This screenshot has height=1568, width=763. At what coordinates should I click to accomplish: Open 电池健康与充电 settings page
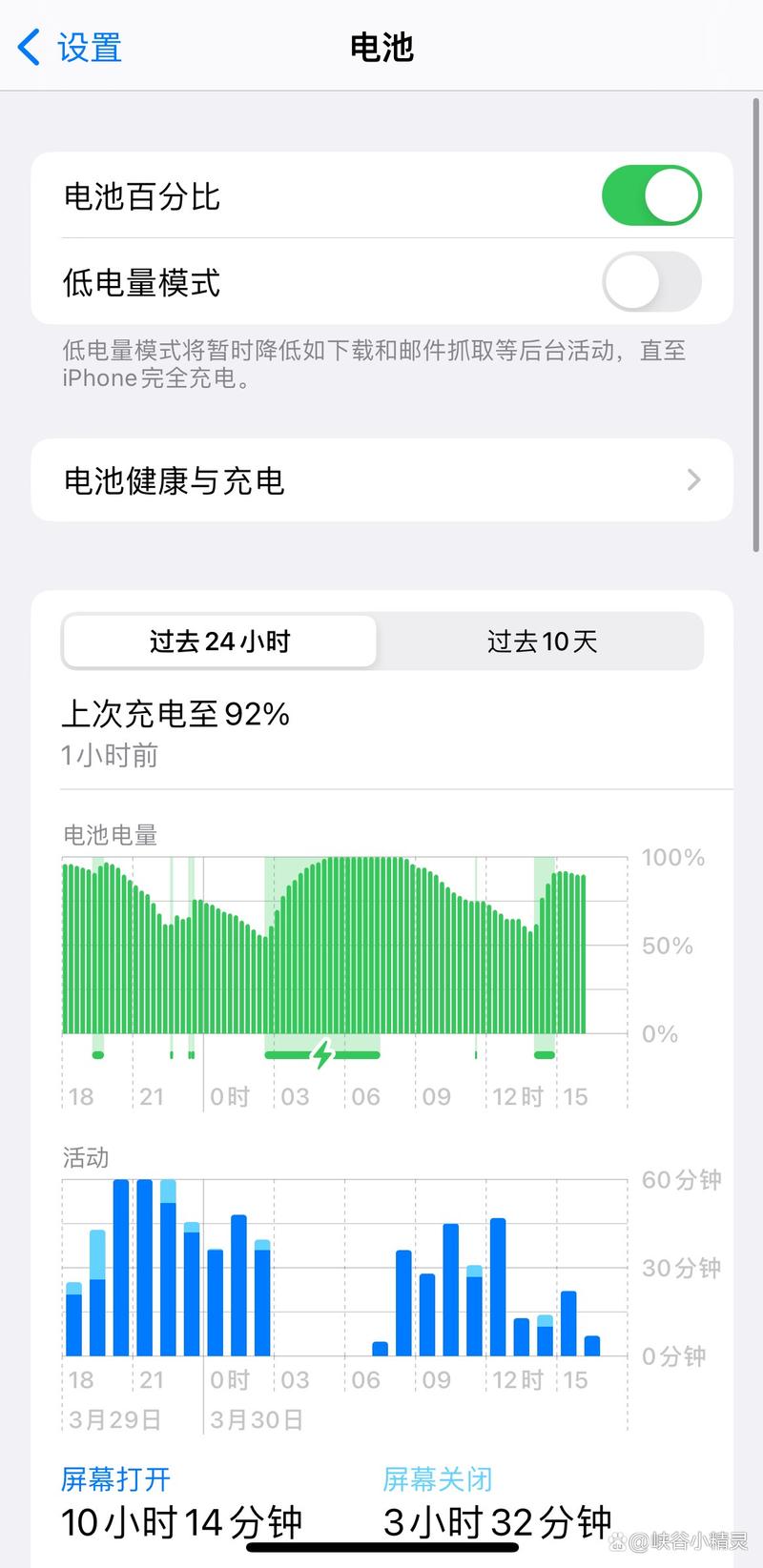[381, 481]
